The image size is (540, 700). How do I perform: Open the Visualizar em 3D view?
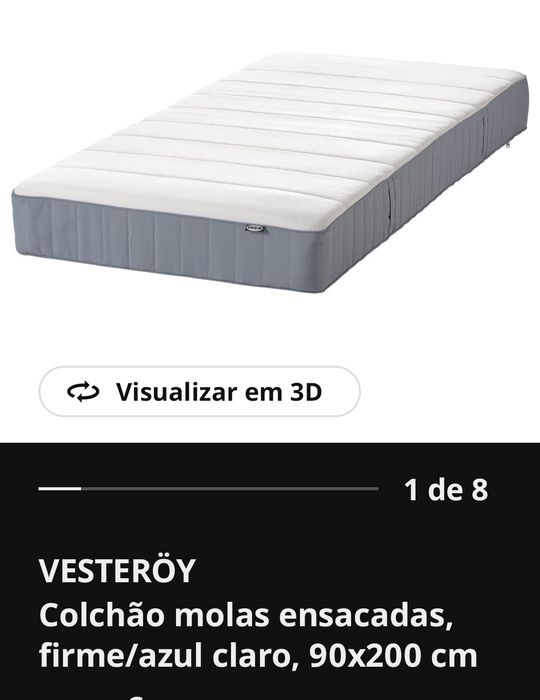click(x=199, y=392)
